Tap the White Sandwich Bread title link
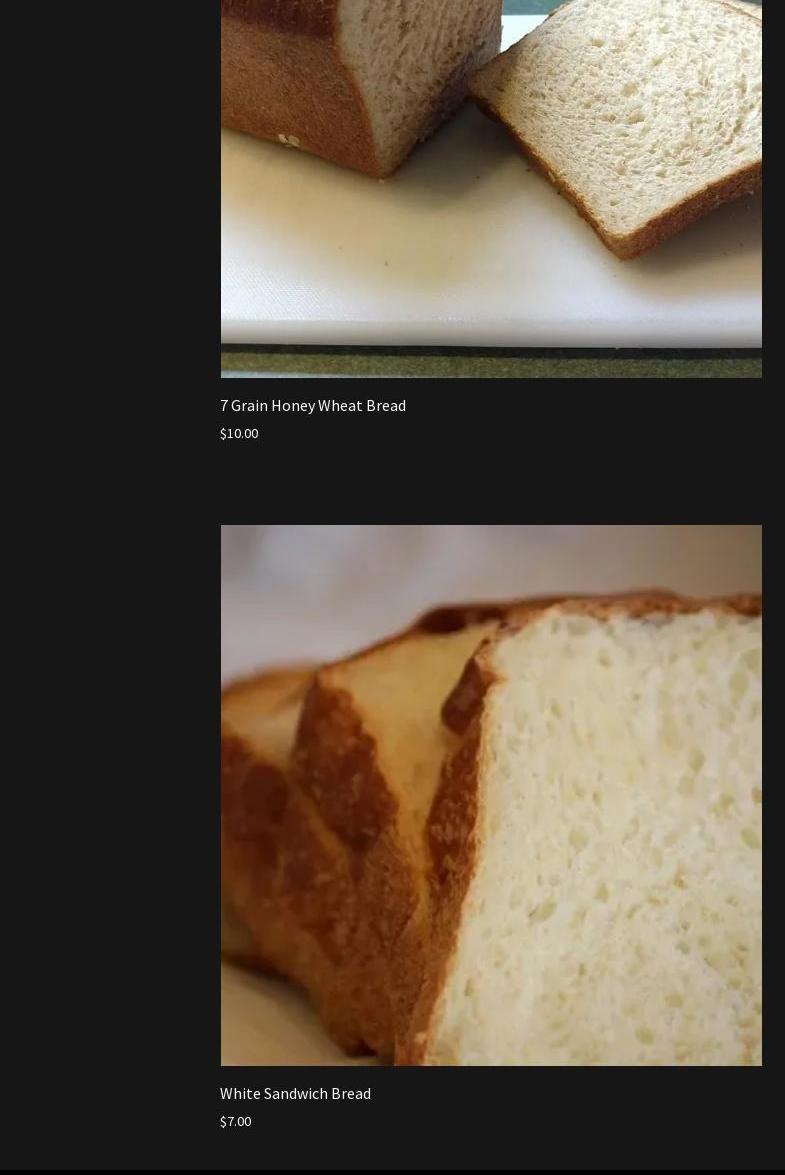The height and width of the screenshot is (1175, 785). coord(295,1093)
